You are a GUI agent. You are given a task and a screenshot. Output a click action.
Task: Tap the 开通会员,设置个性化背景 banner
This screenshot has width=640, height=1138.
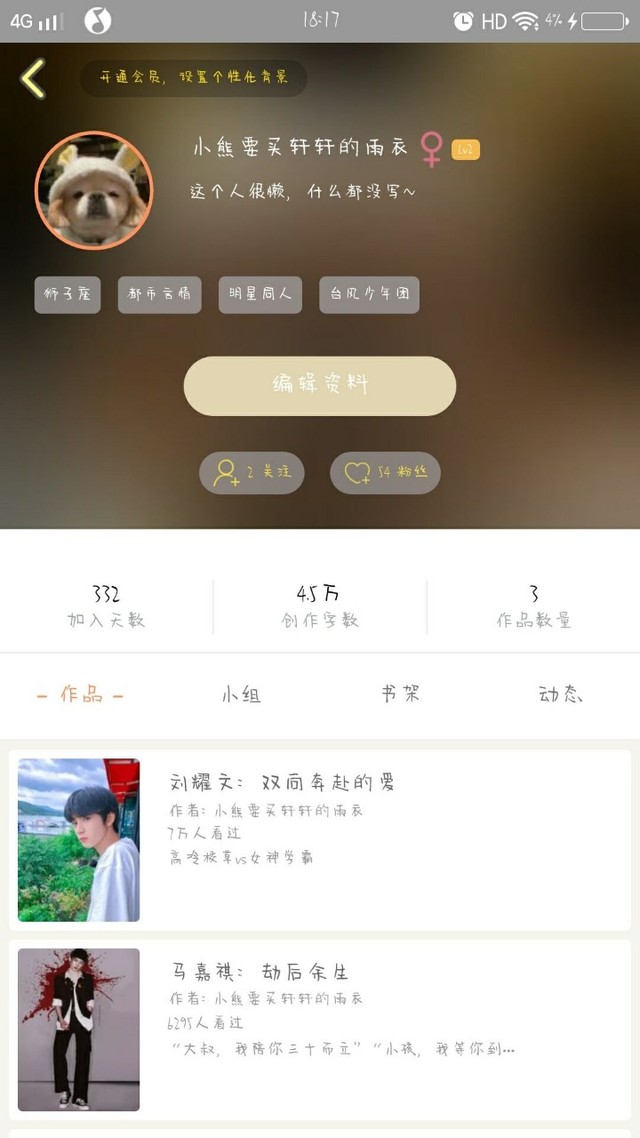193,77
